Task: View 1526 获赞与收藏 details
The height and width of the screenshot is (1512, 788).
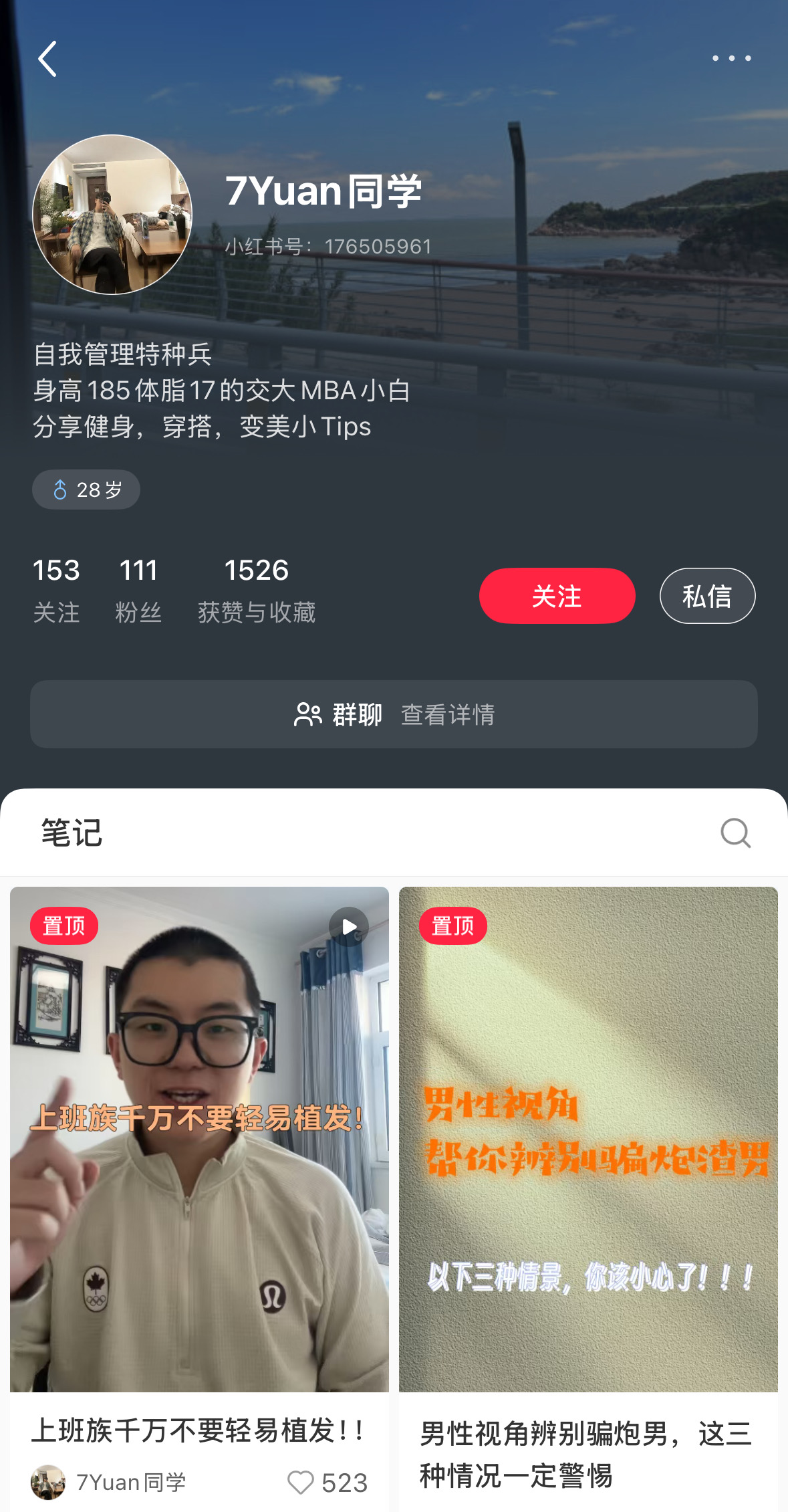Action: (x=257, y=590)
